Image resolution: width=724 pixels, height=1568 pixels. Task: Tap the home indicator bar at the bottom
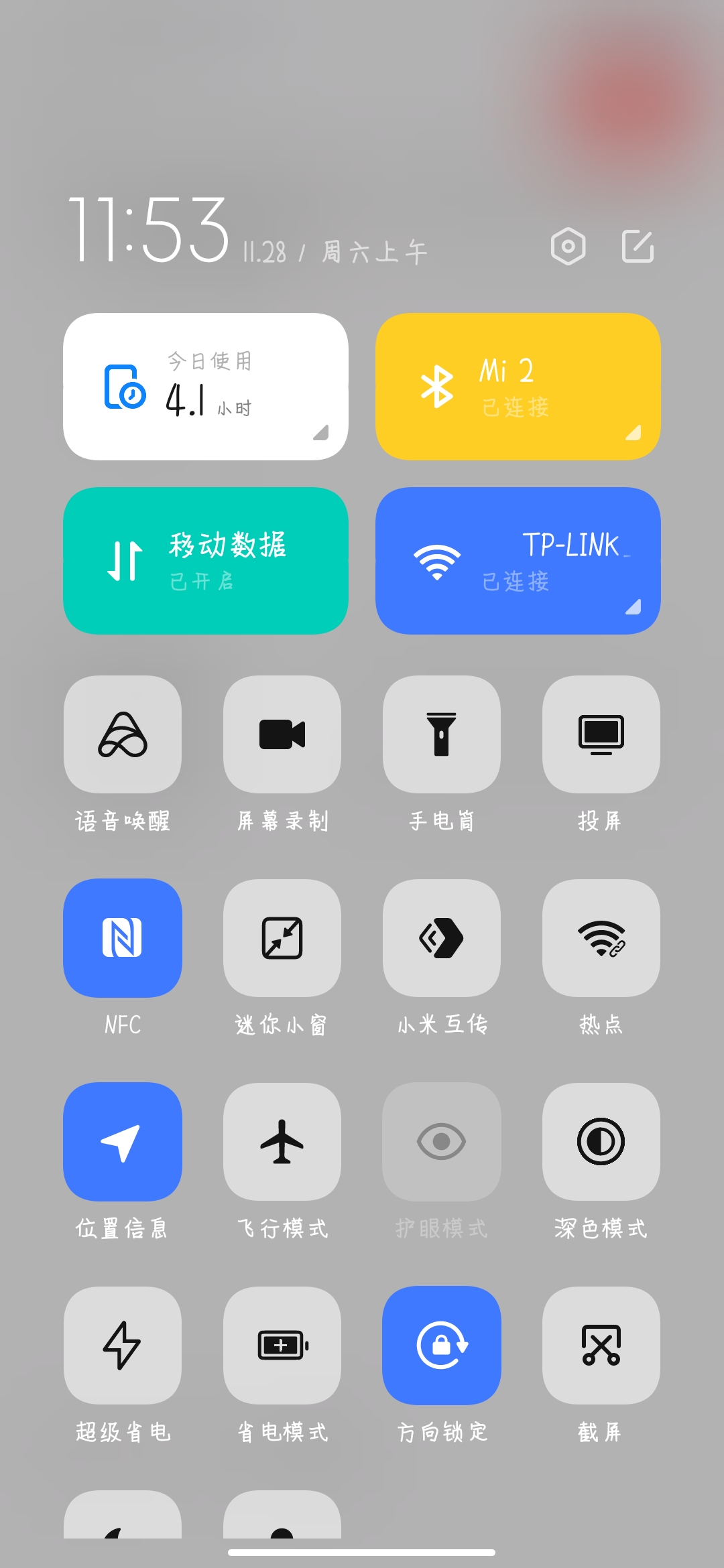click(362, 1551)
